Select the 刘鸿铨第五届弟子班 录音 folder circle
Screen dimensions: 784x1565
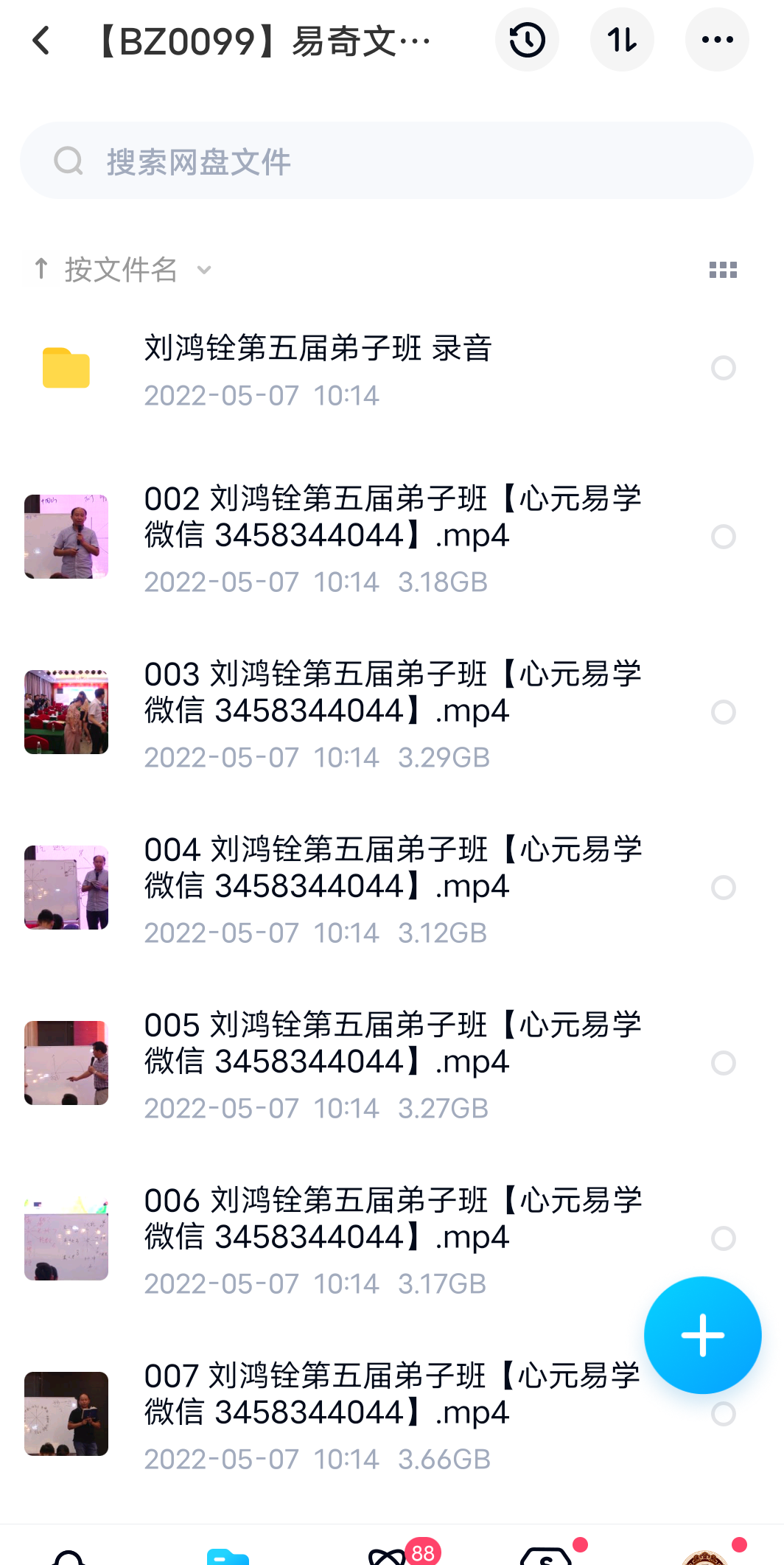pyautogui.click(x=723, y=368)
